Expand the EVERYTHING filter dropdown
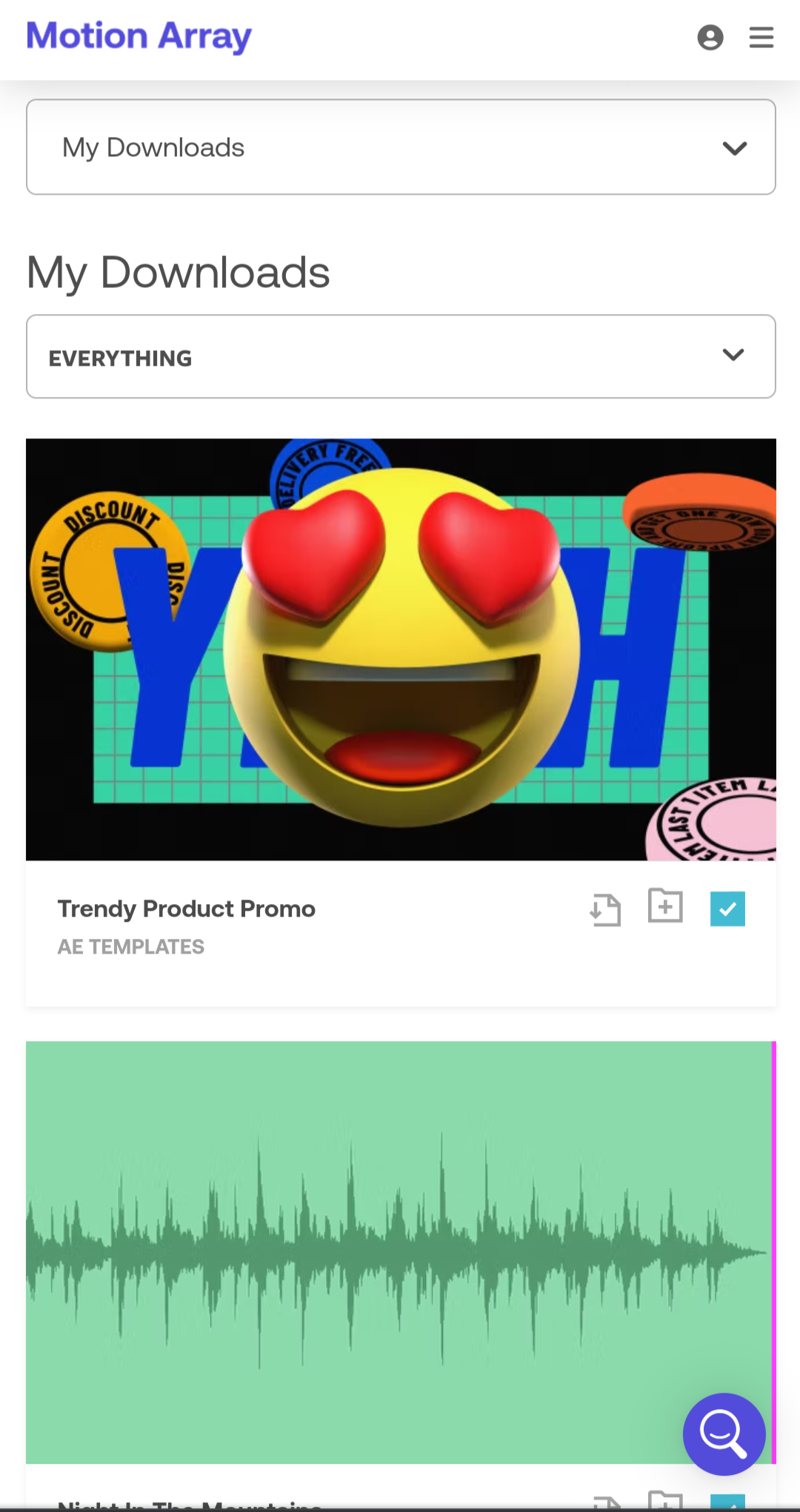The height and width of the screenshot is (1512, 800). click(x=401, y=357)
